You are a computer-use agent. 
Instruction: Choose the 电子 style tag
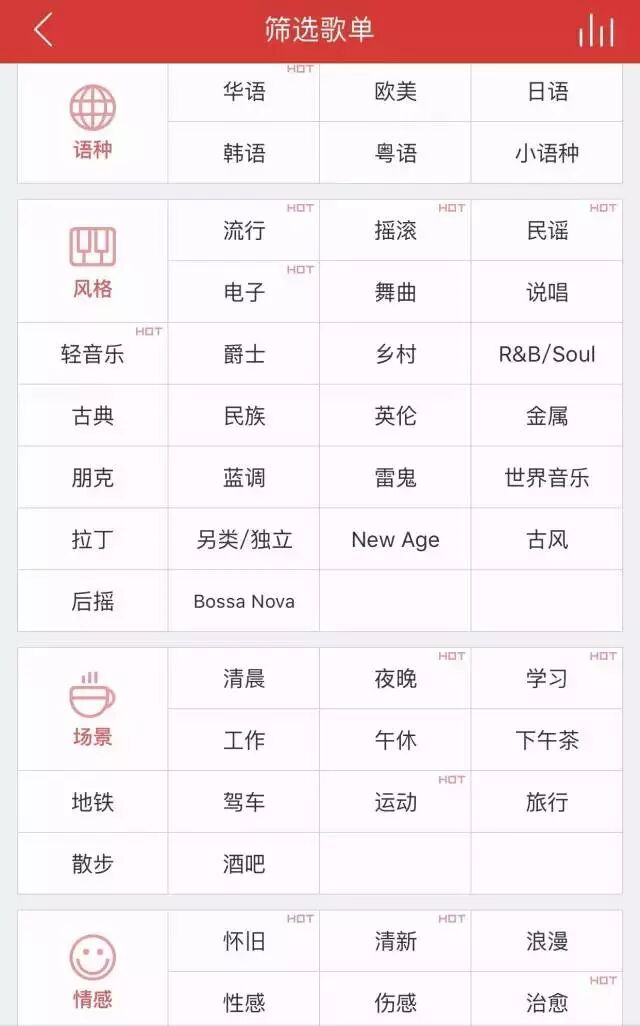pos(244,292)
